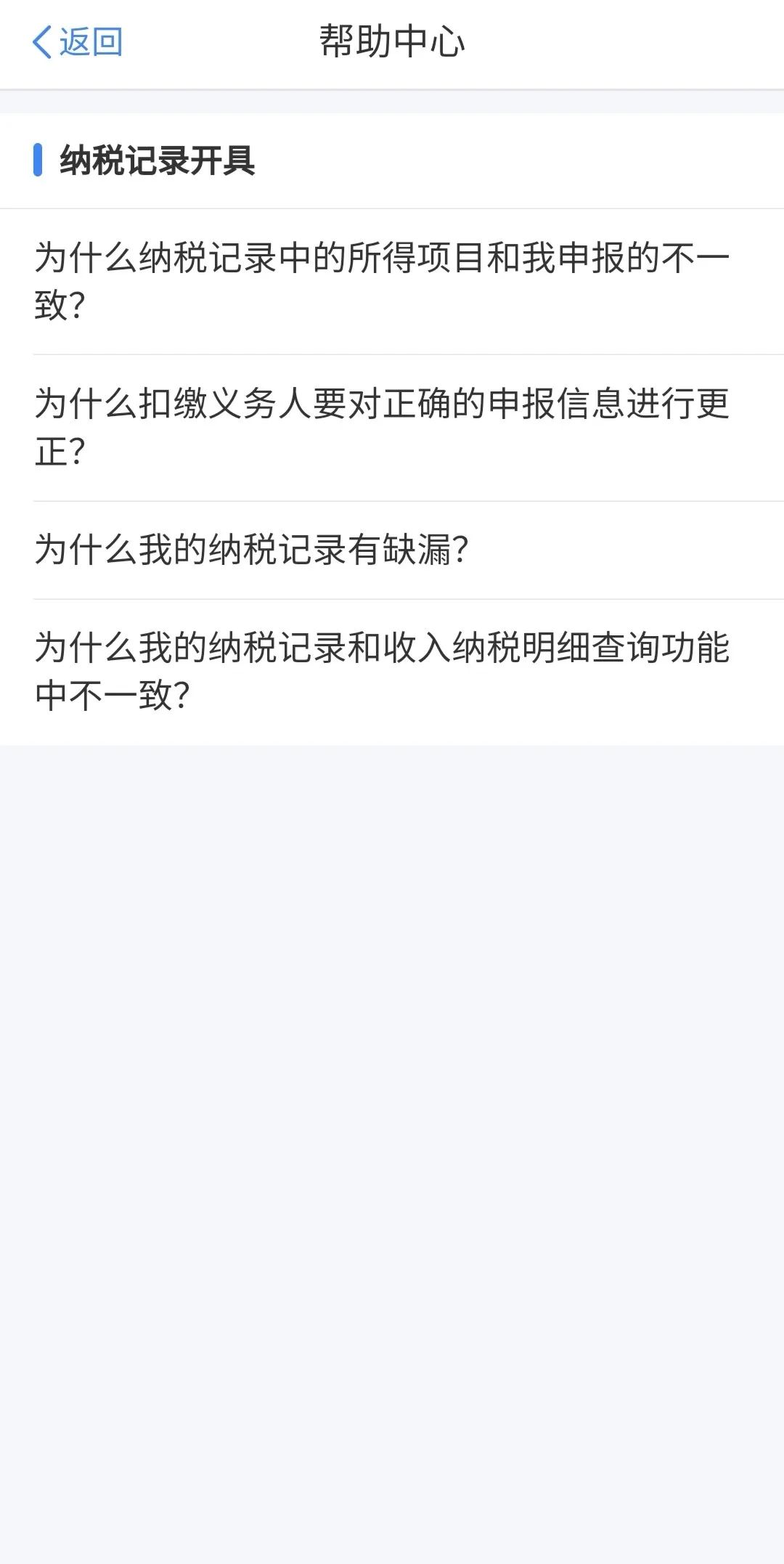This screenshot has height=1564, width=784.
Task: Go back using the 返回 button
Action: click(x=77, y=41)
